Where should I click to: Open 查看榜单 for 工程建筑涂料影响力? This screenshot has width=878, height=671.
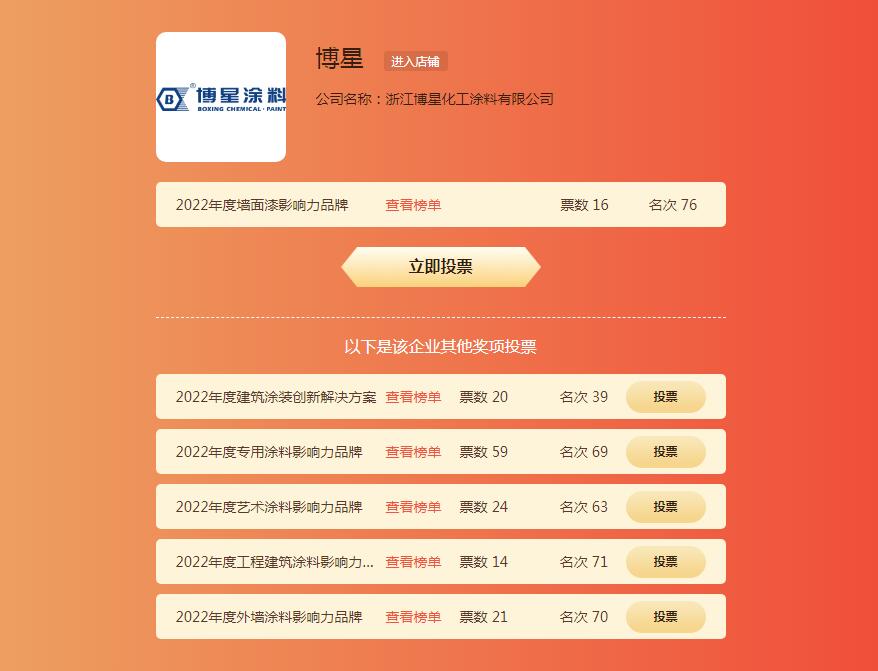tap(413, 562)
